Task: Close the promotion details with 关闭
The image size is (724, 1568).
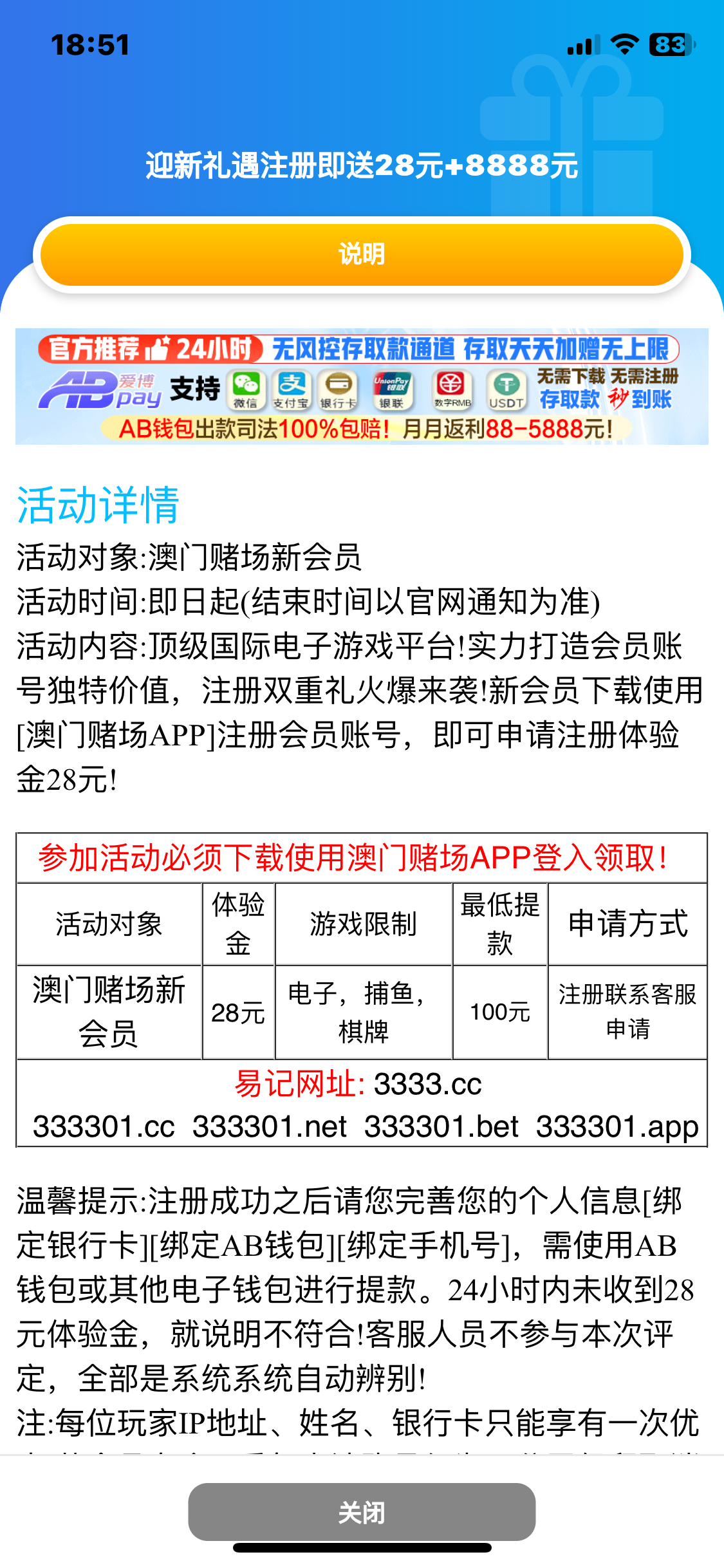Action: coord(362,1512)
